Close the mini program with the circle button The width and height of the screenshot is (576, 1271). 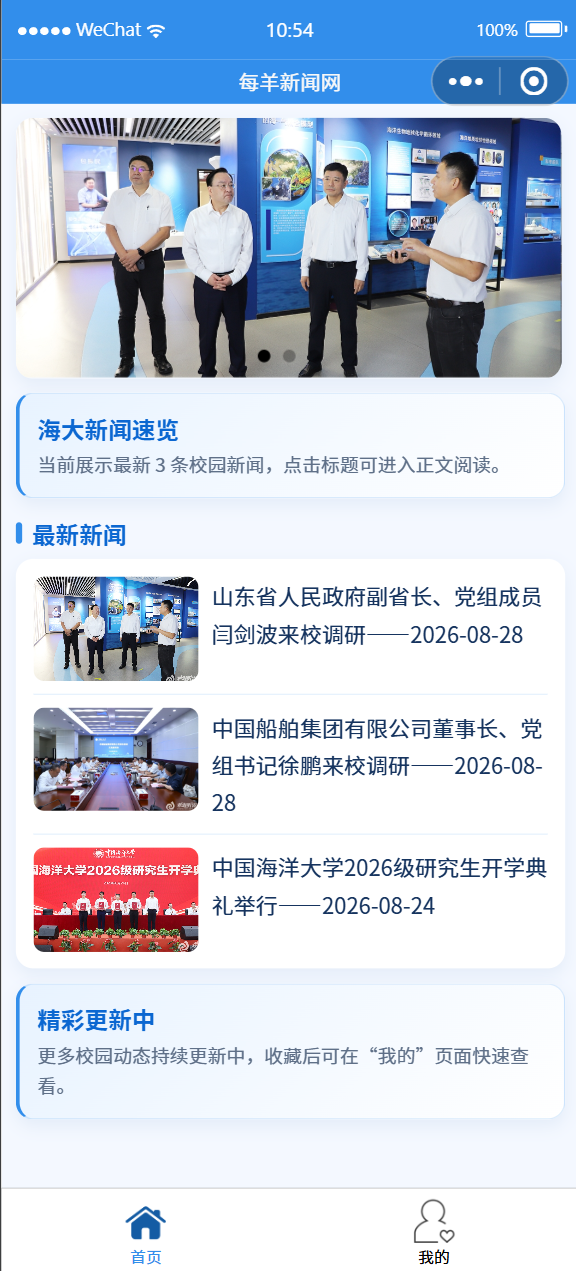tap(534, 82)
